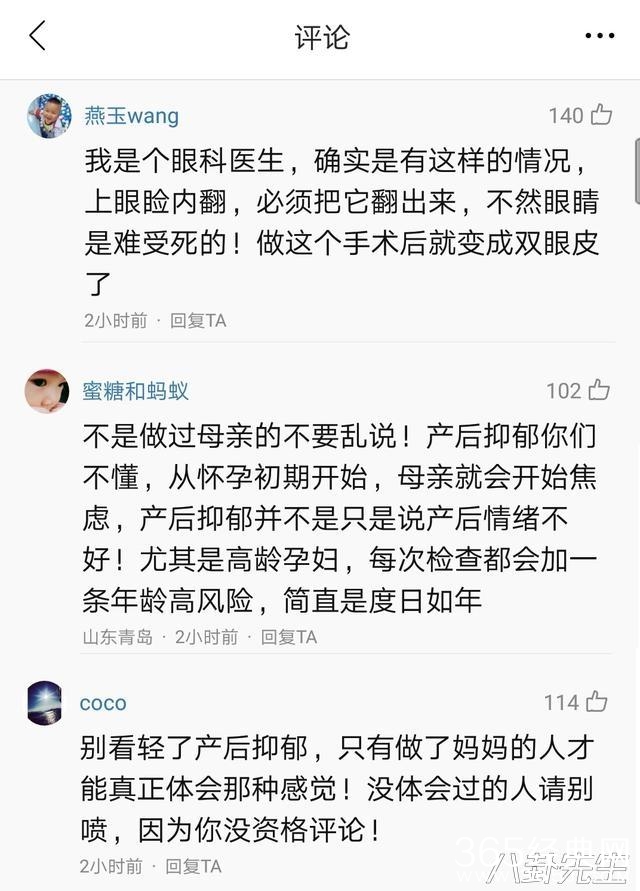
Task: View the username 蜜糖和蚂蚁's profile
Action: tap(135, 391)
